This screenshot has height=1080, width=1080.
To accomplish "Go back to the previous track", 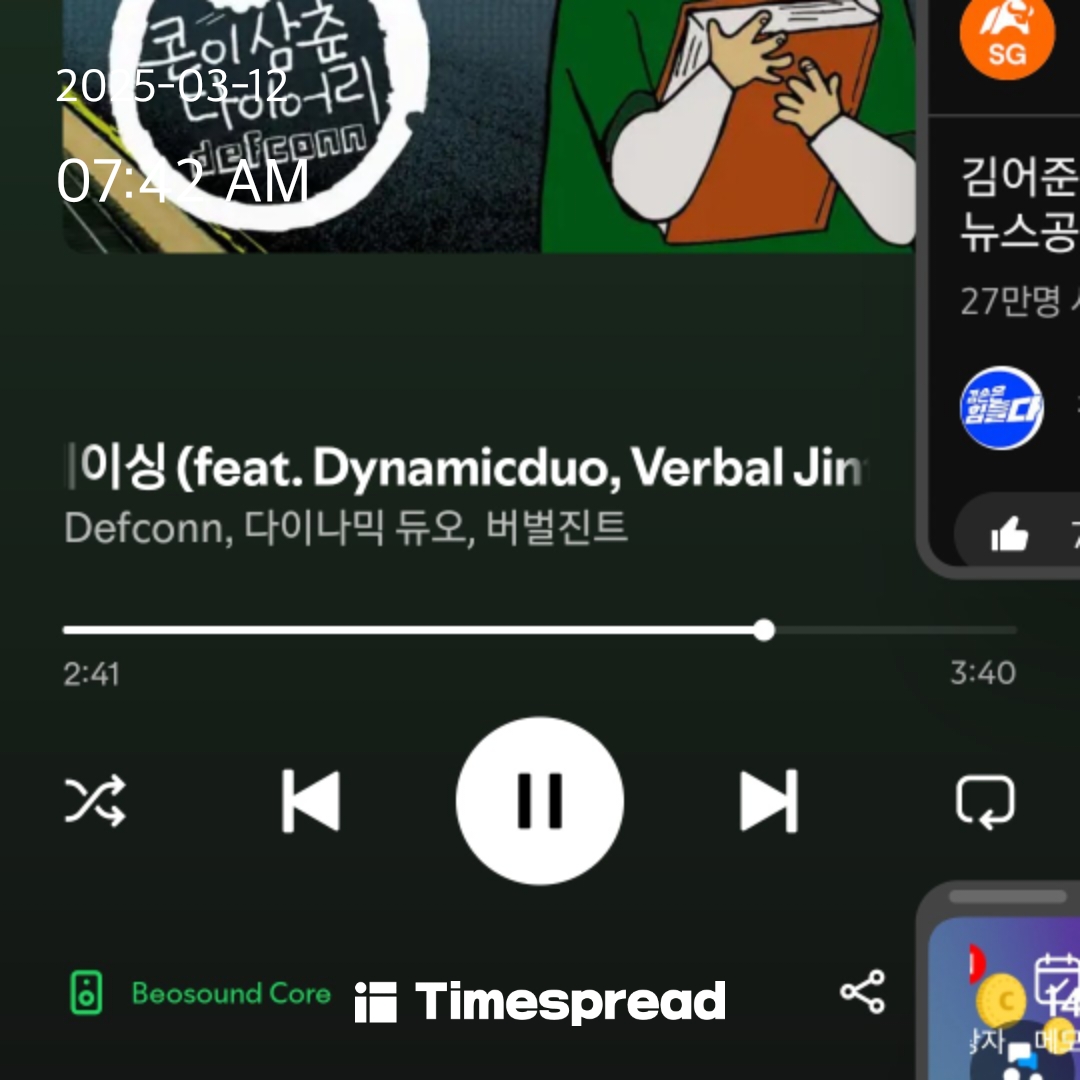I will coord(310,800).
